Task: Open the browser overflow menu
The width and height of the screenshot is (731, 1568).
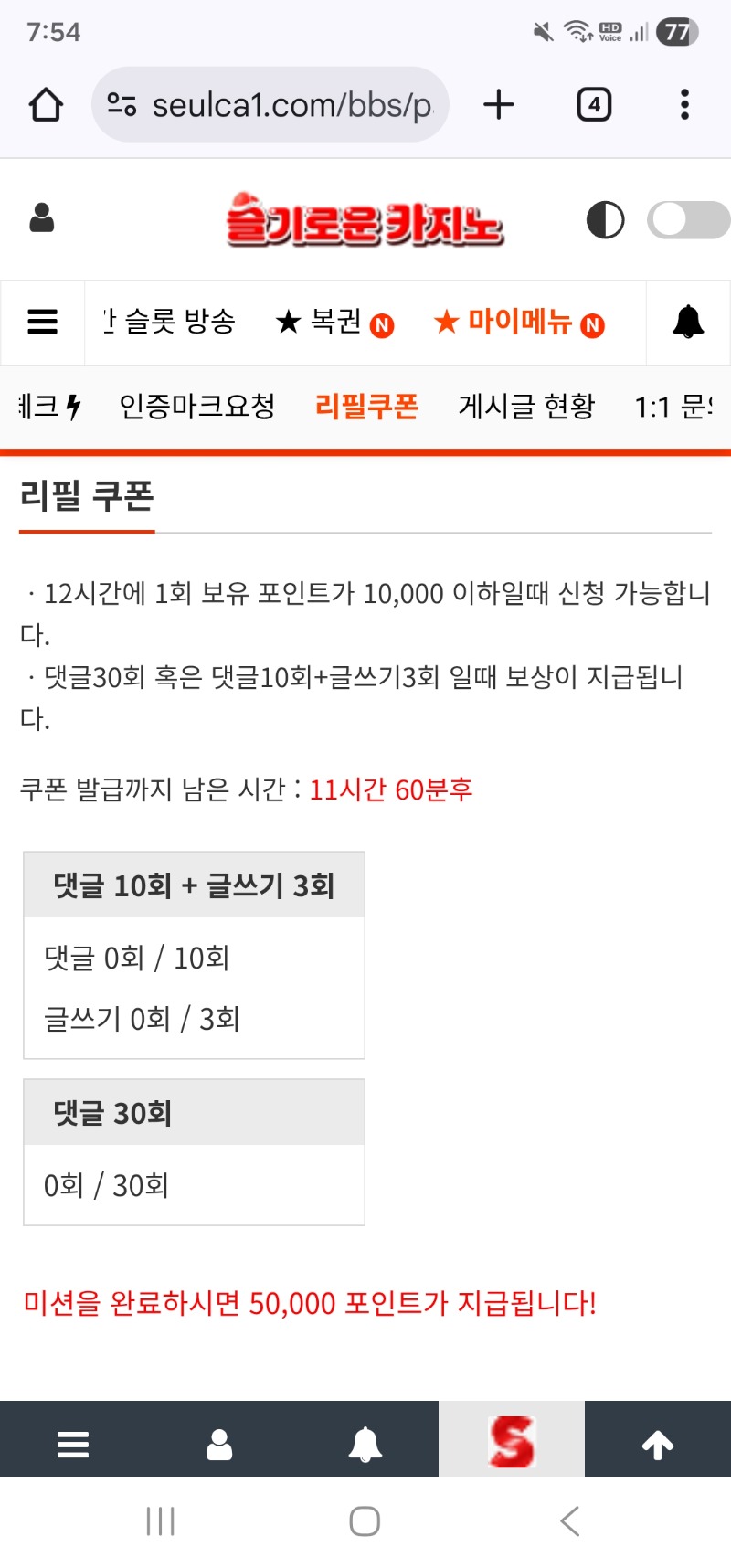Action: coord(684,105)
